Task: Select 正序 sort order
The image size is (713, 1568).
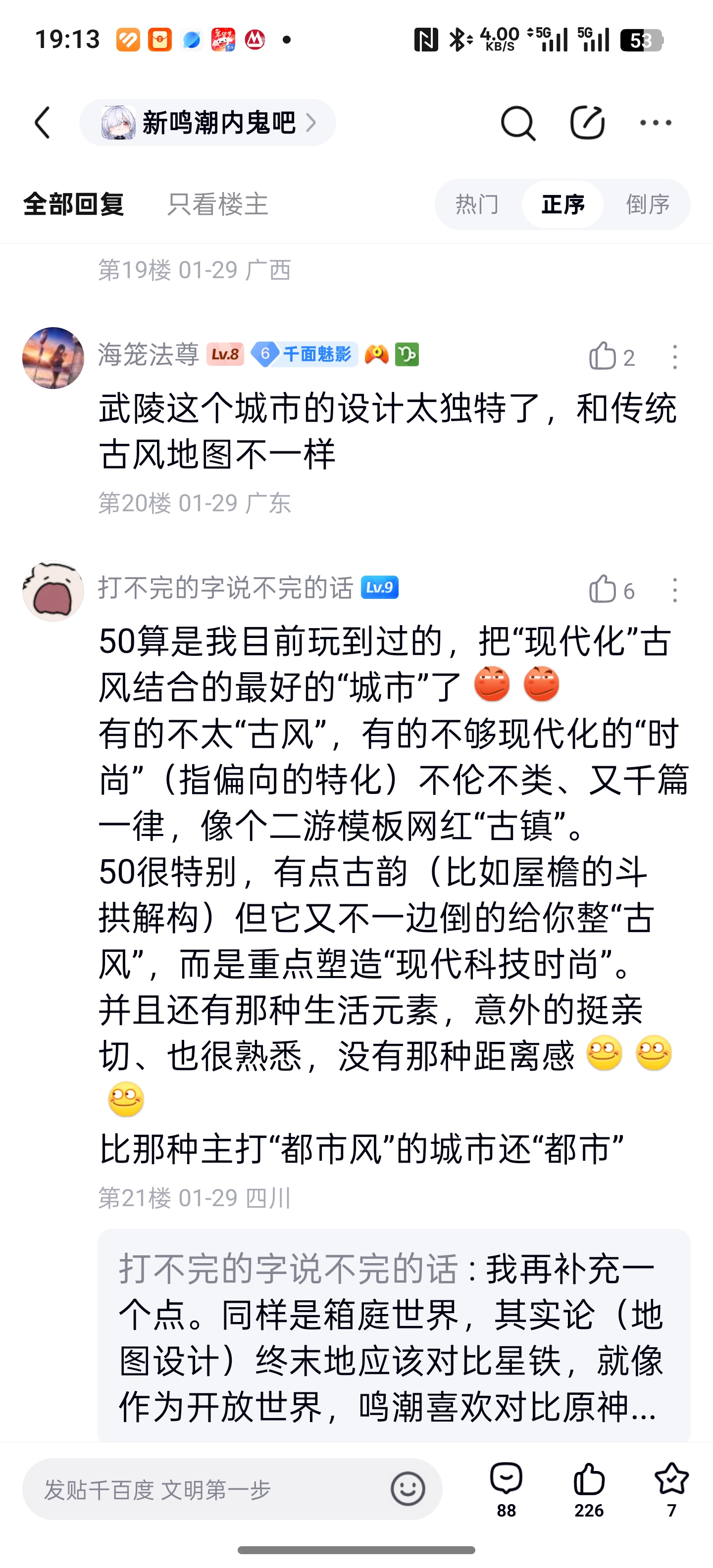Action: [x=562, y=204]
